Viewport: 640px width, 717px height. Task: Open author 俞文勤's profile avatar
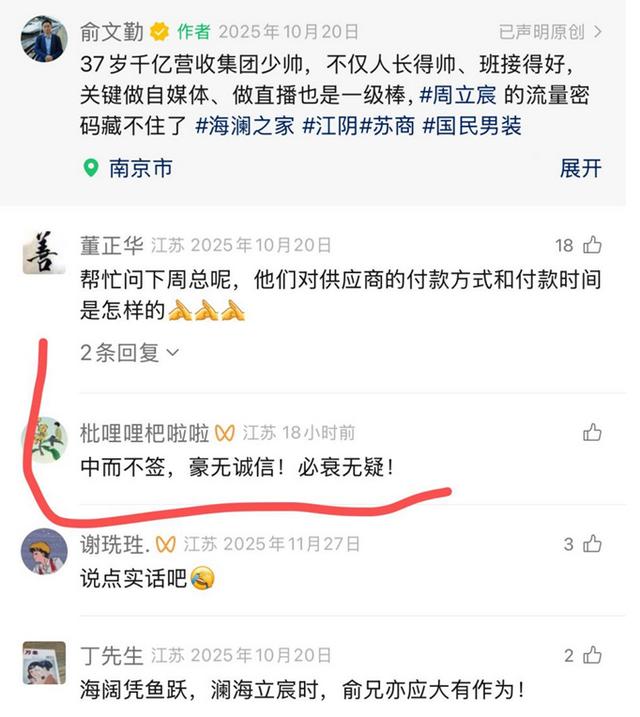(x=44, y=40)
